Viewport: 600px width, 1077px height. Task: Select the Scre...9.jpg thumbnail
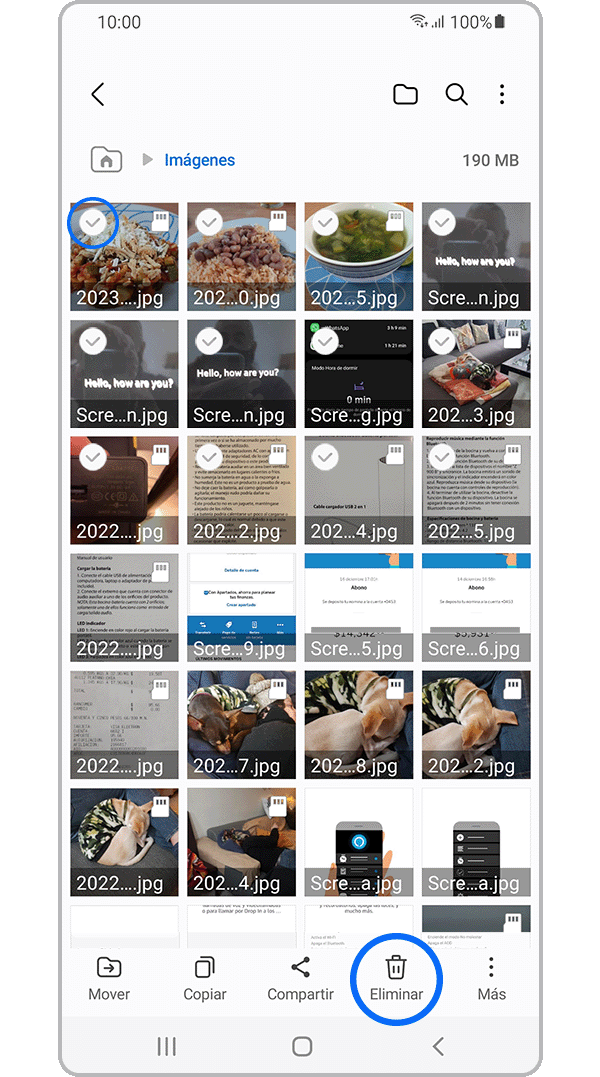click(242, 607)
